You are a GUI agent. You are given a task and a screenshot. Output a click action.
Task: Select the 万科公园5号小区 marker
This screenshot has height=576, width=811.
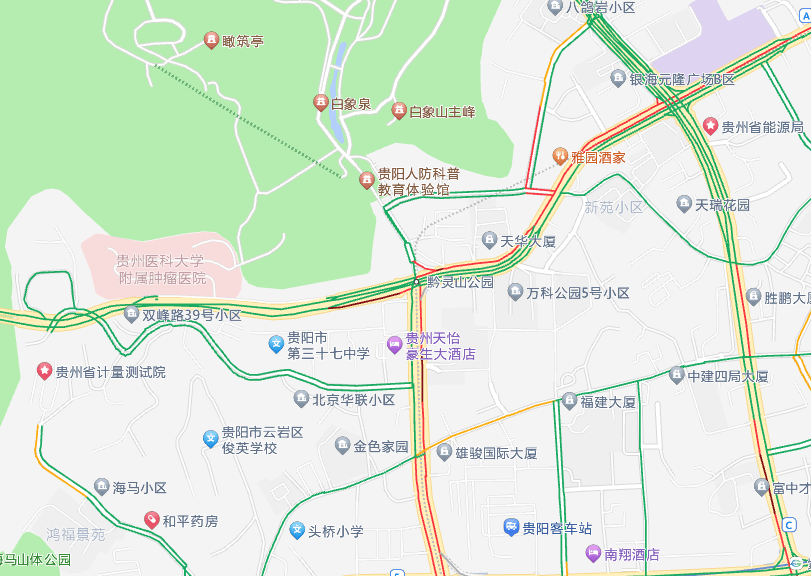point(515,292)
